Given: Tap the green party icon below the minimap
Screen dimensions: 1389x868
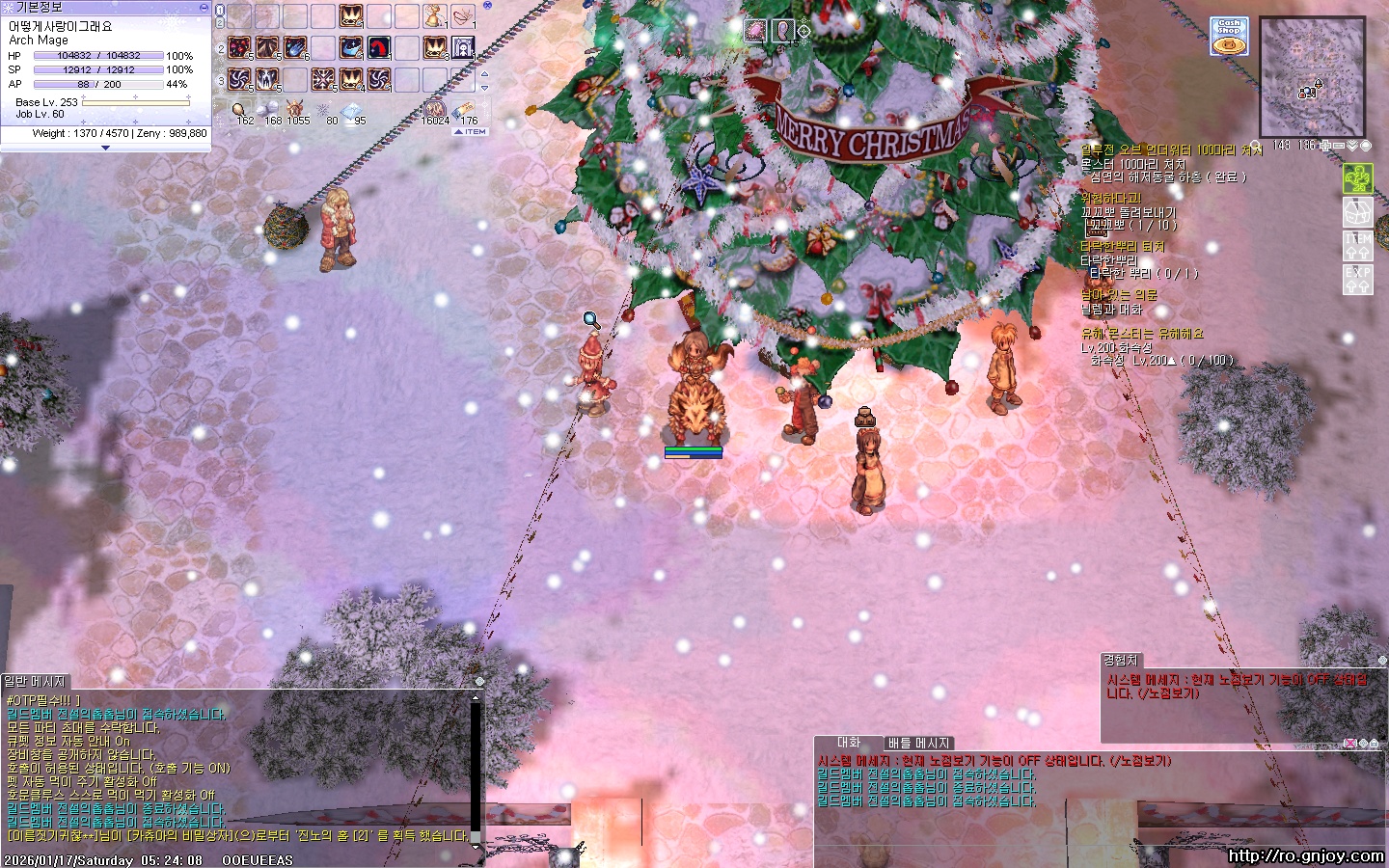Looking at the screenshot, I should (x=1357, y=178).
